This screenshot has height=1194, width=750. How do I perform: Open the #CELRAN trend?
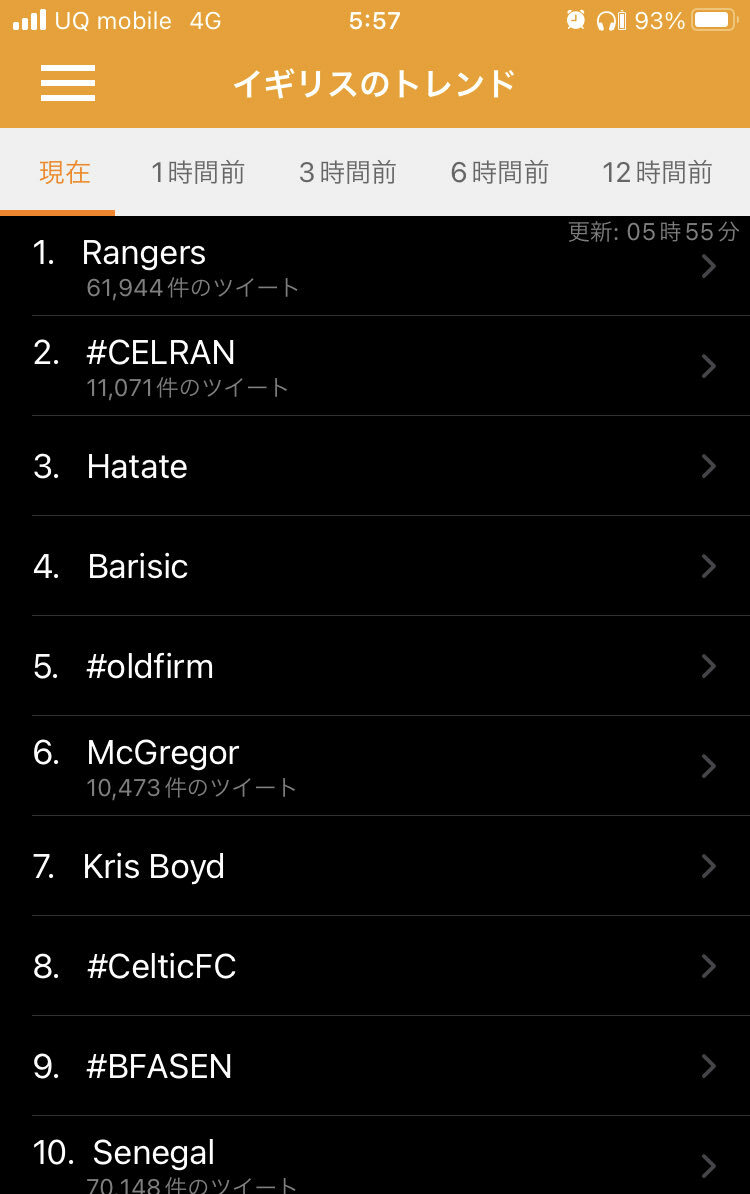click(x=375, y=366)
